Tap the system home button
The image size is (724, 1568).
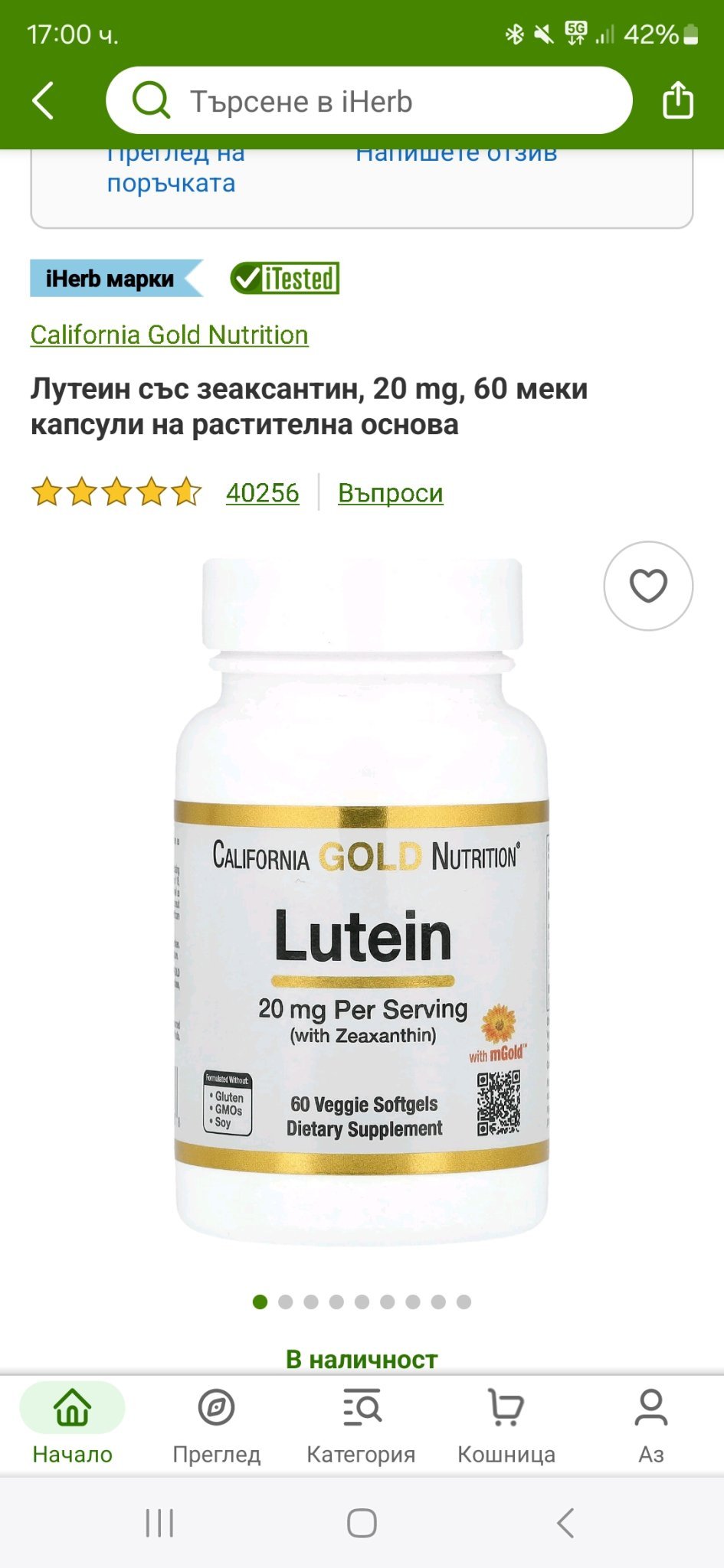(x=362, y=1523)
